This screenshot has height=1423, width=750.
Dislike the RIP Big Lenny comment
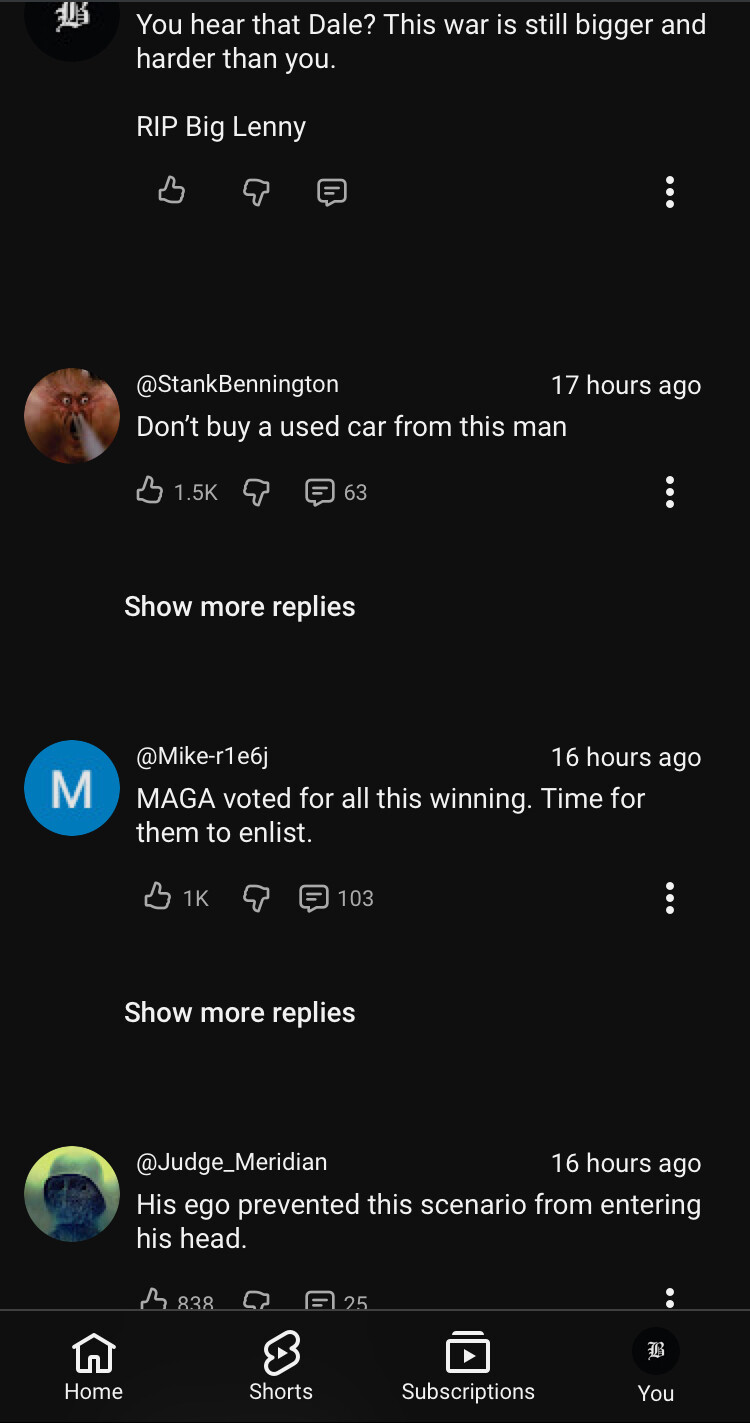[256, 191]
